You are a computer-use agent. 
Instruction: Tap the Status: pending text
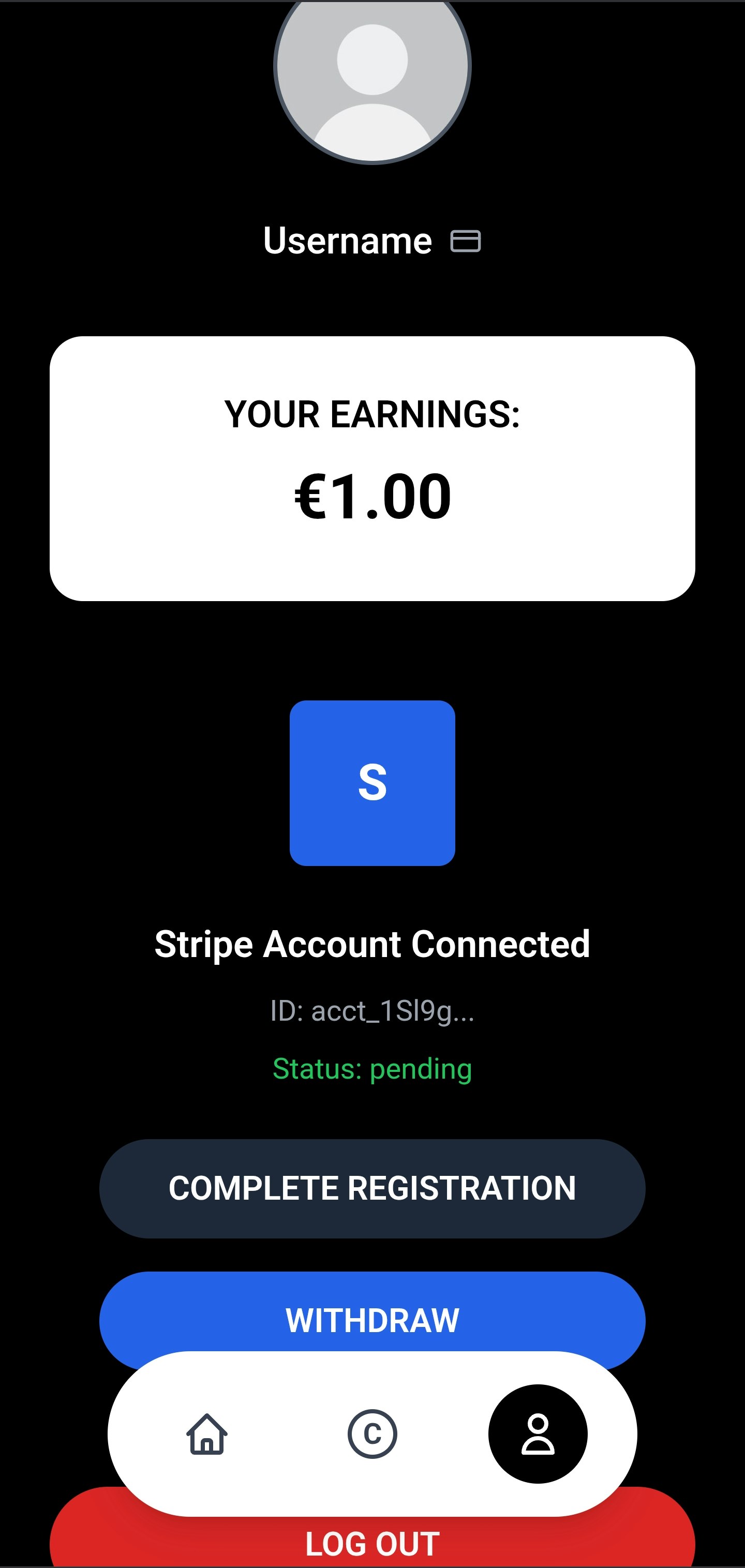pos(372,1069)
